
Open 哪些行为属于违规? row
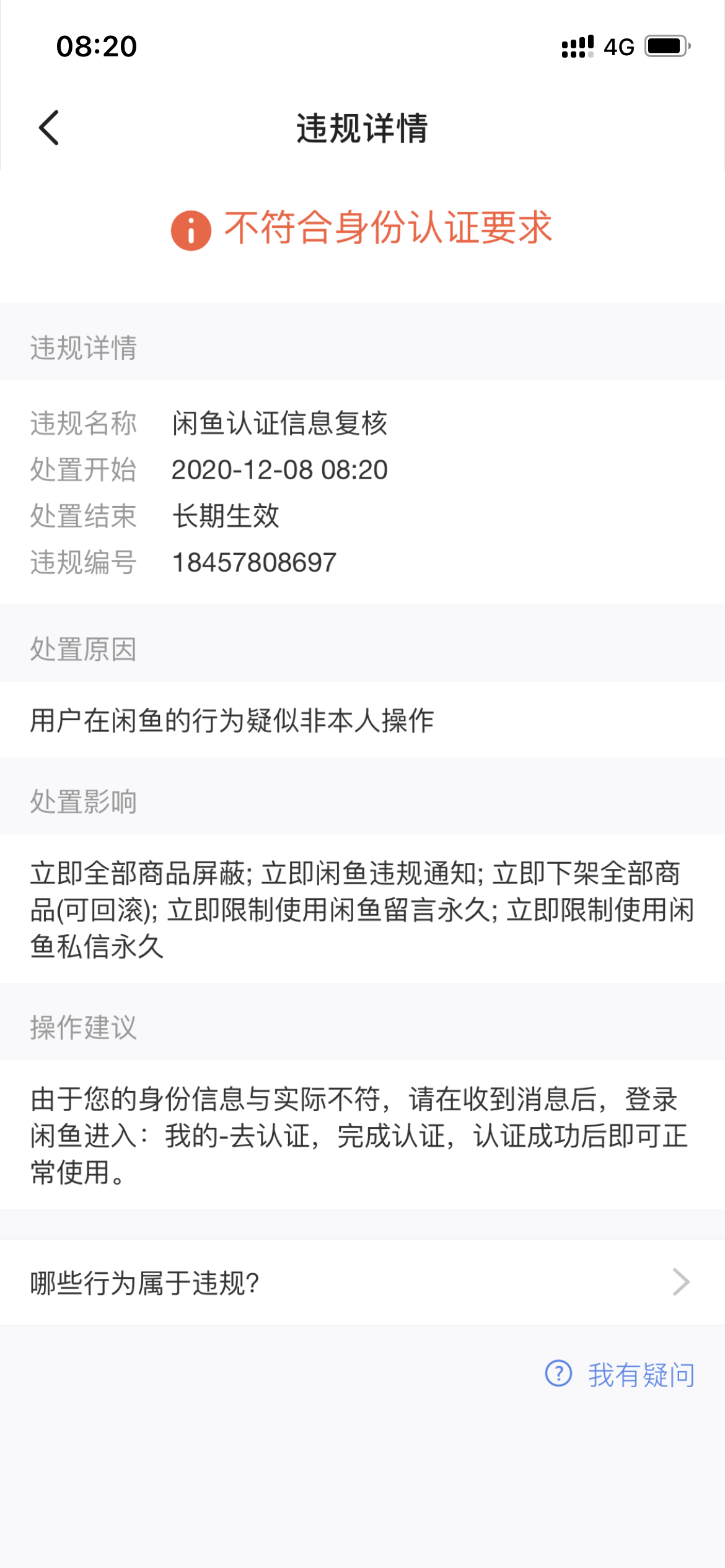tap(362, 1283)
